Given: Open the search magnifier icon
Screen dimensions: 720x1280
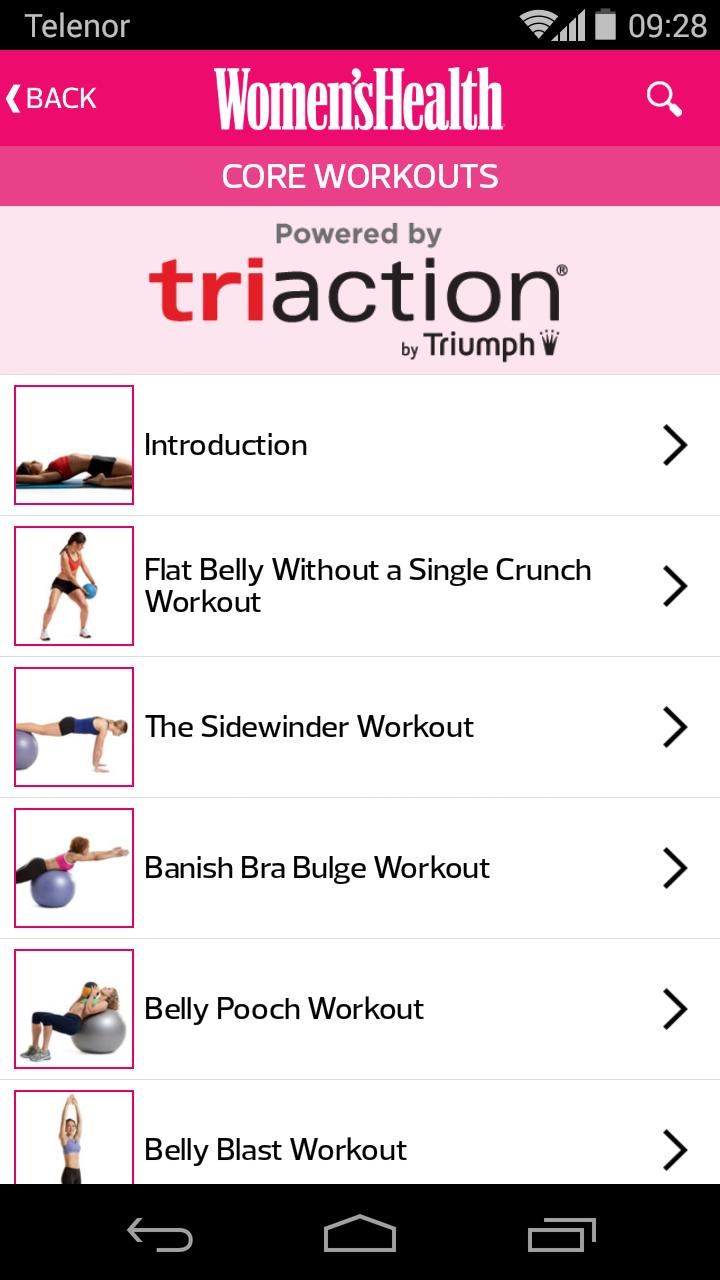Looking at the screenshot, I should (664, 99).
